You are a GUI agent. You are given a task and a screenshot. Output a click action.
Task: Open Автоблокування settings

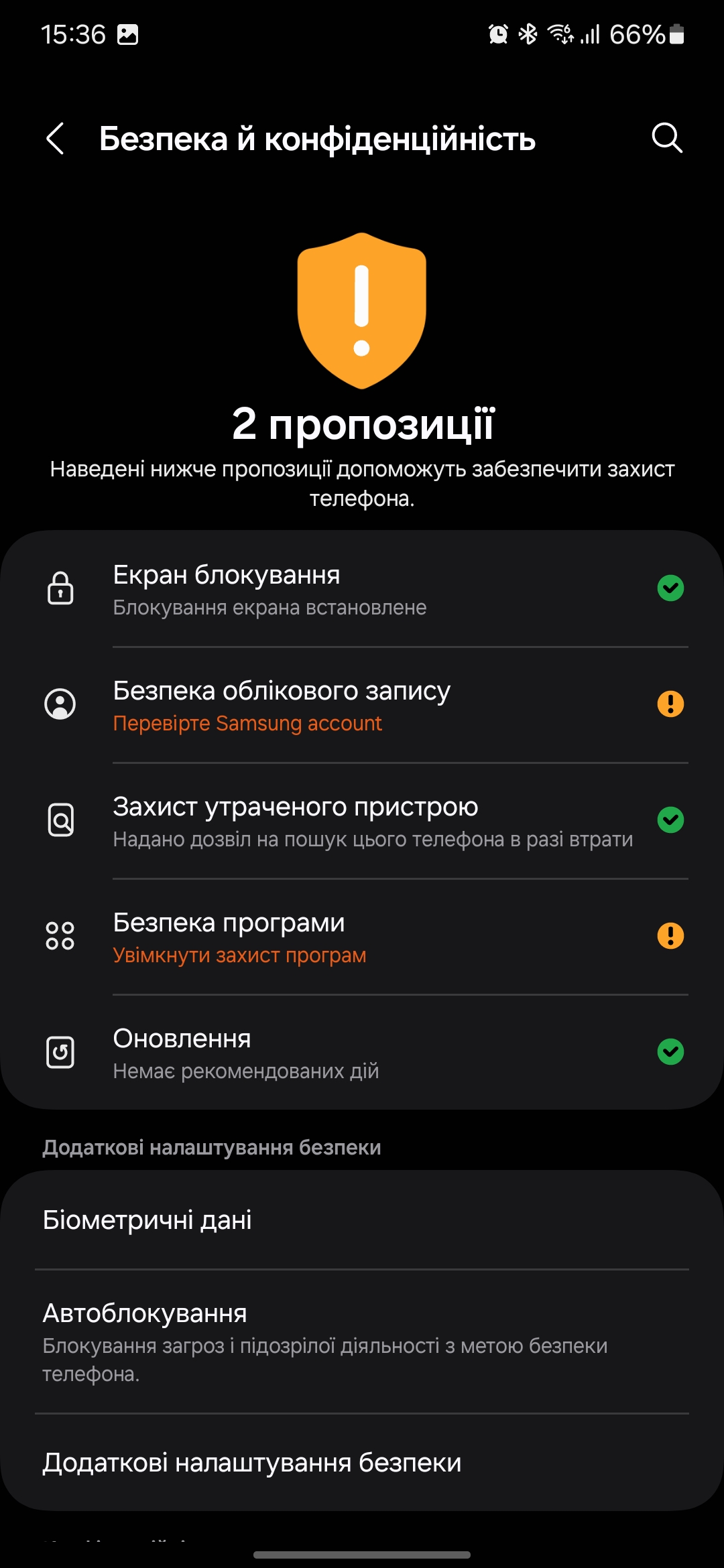362,1342
